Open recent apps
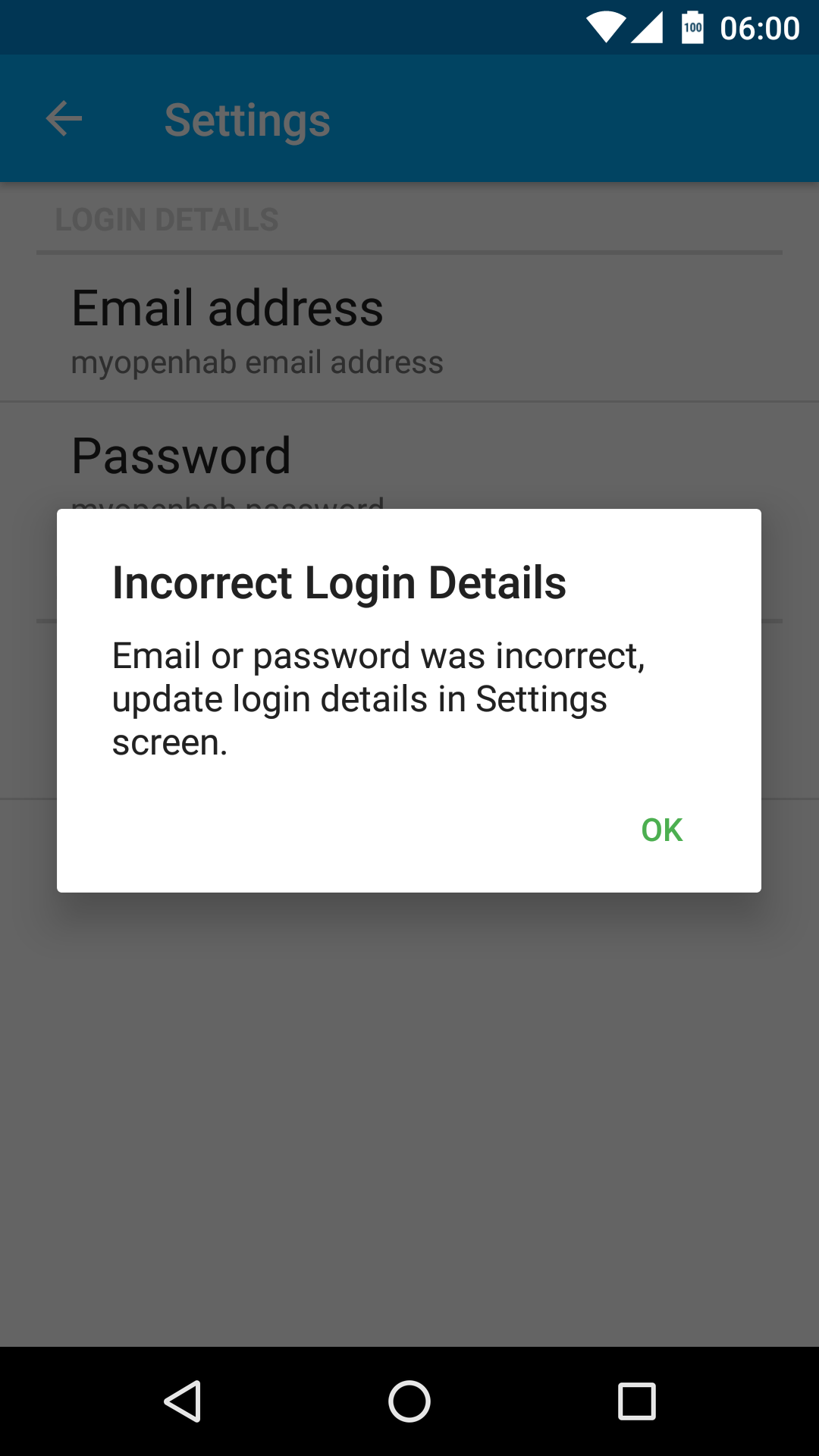The height and width of the screenshot is (1456, 819). tap(637, 1401)
